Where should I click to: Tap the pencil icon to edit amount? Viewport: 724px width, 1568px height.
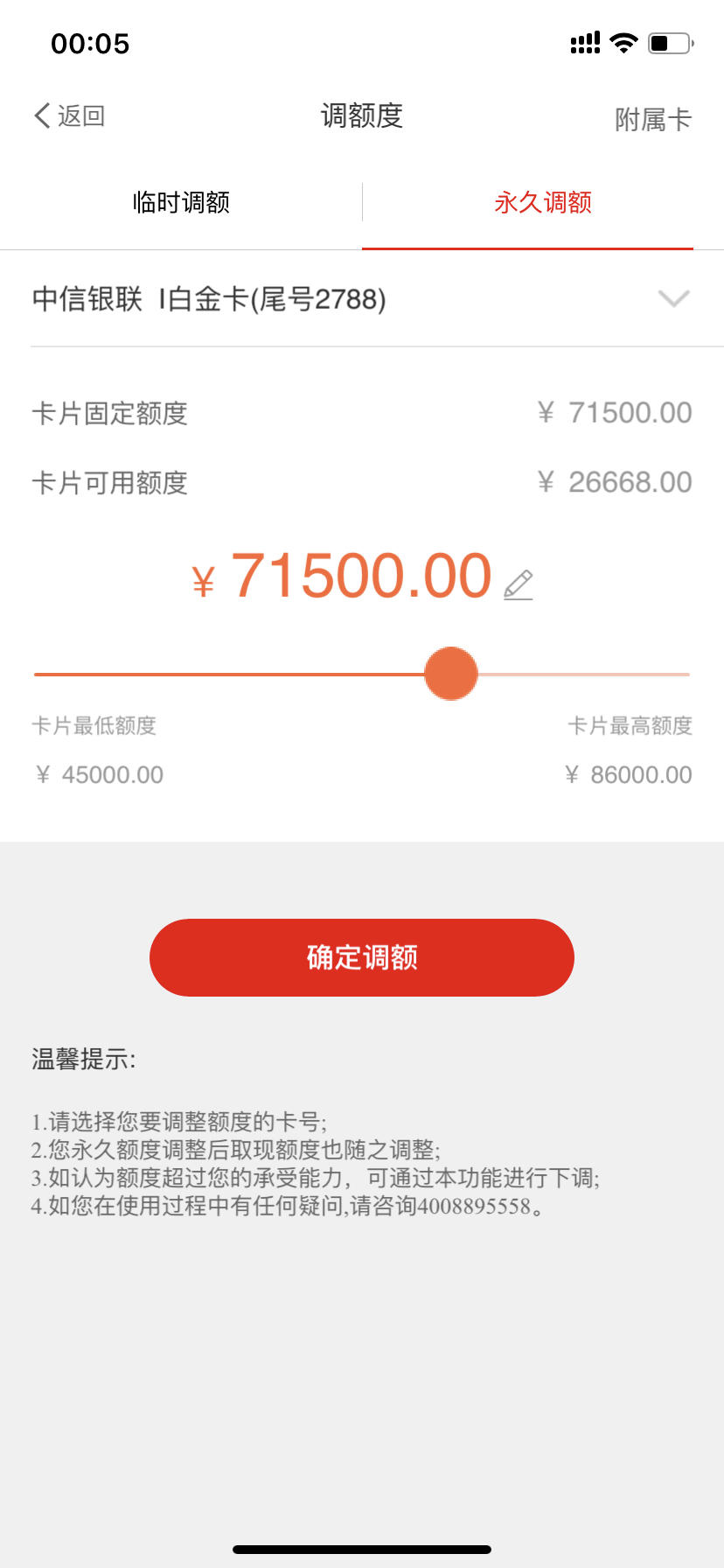[519, 584]
